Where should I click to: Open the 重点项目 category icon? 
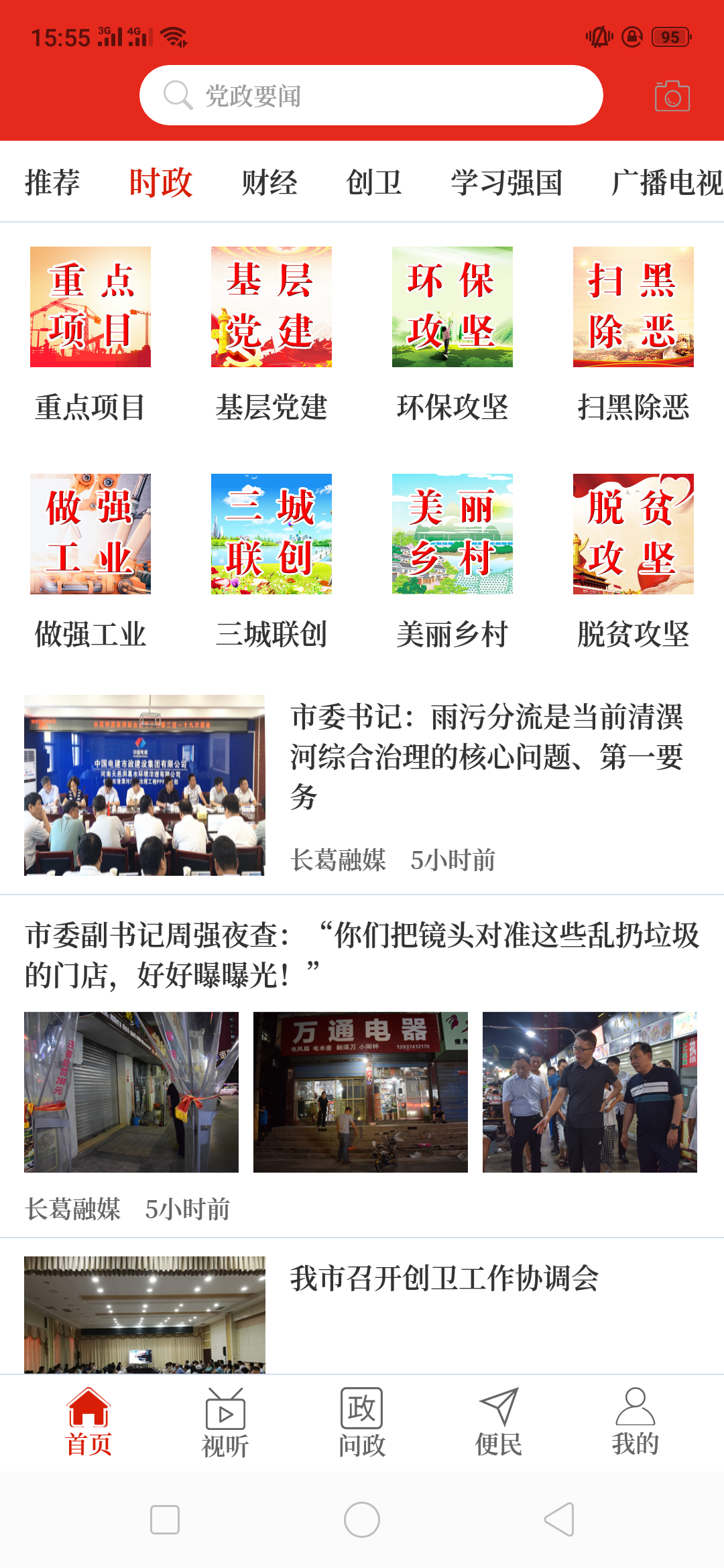pyautogui.click(x=90, y=306)
